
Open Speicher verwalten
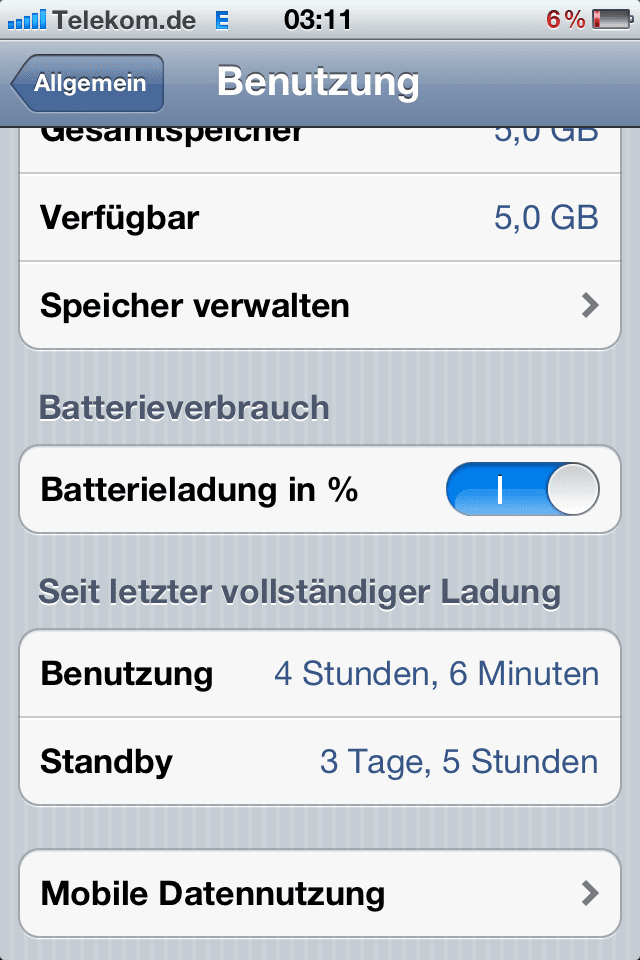click(x=320, y=305)
